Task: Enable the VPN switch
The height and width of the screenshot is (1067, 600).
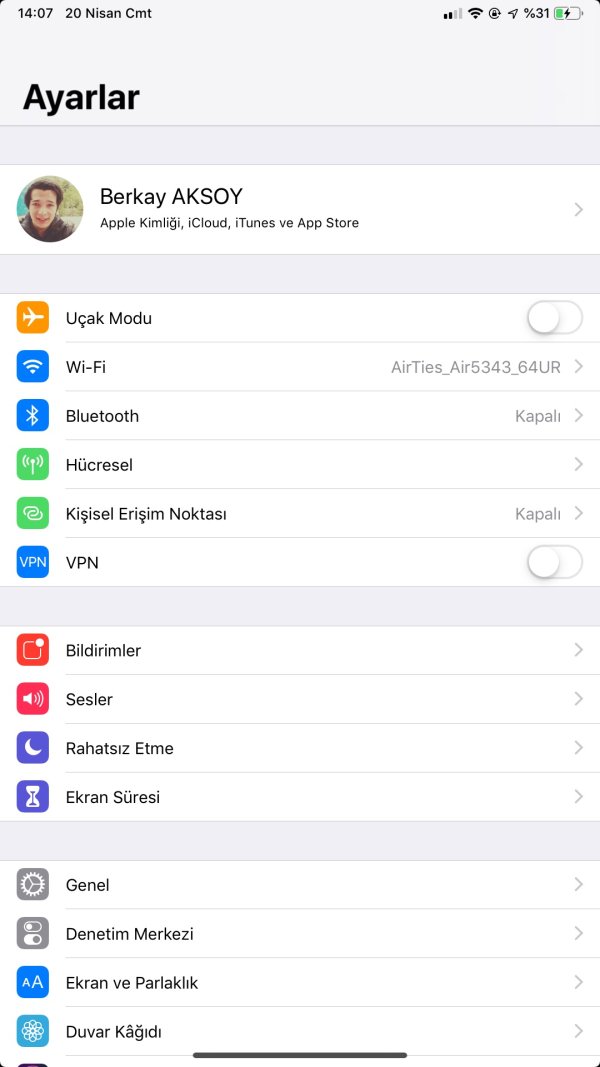Action: pyautogui.click(x=554, y=563)
